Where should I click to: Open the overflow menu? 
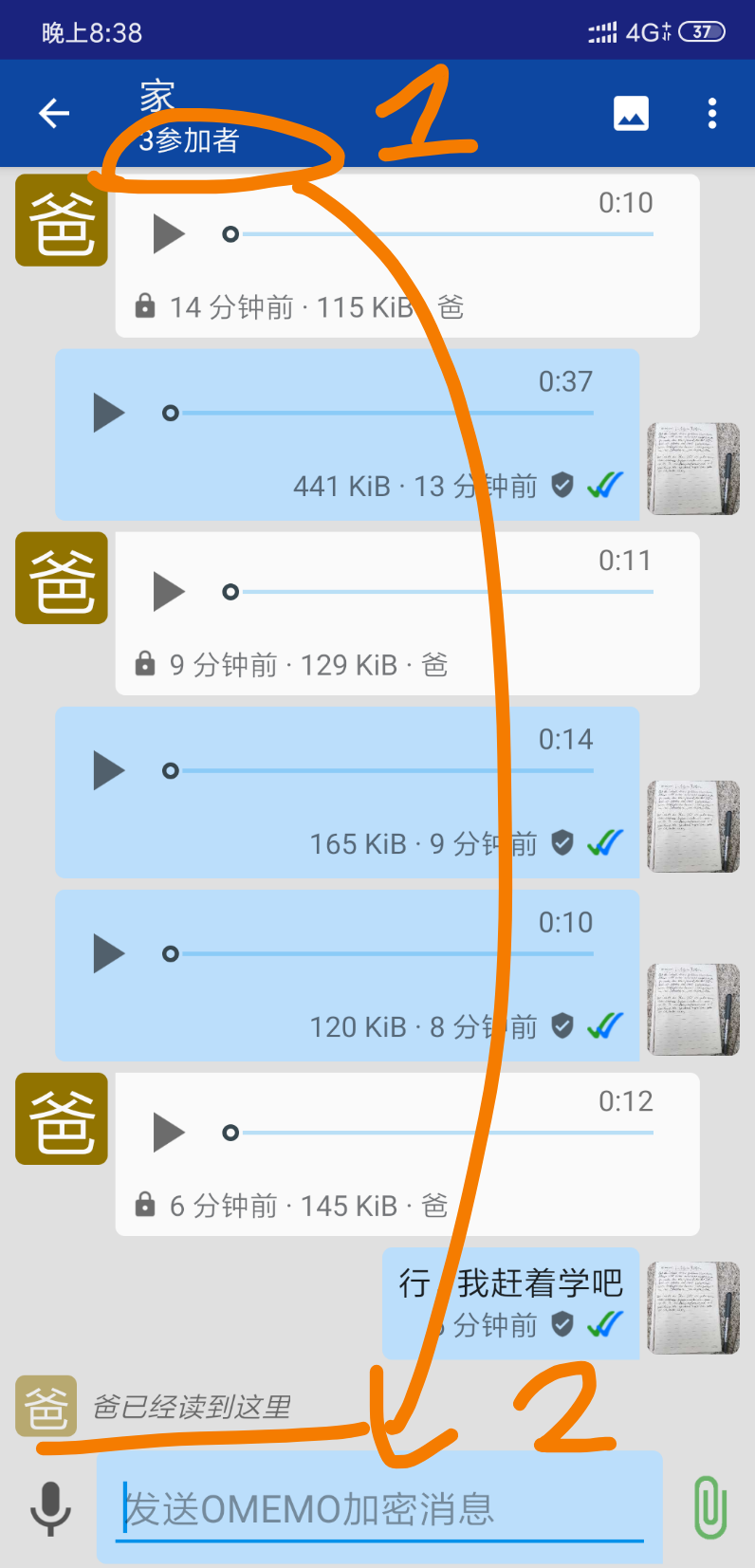coord(711,114)
